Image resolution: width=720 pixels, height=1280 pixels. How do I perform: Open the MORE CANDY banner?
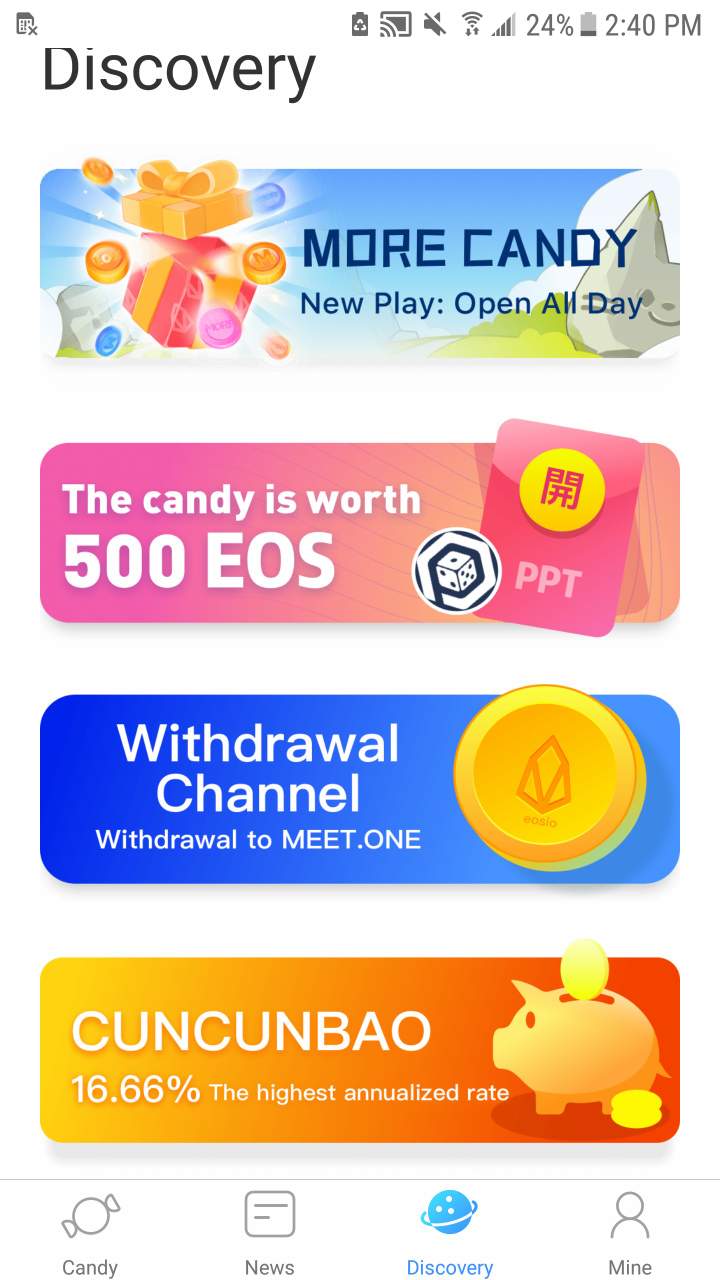pos(360,264)
